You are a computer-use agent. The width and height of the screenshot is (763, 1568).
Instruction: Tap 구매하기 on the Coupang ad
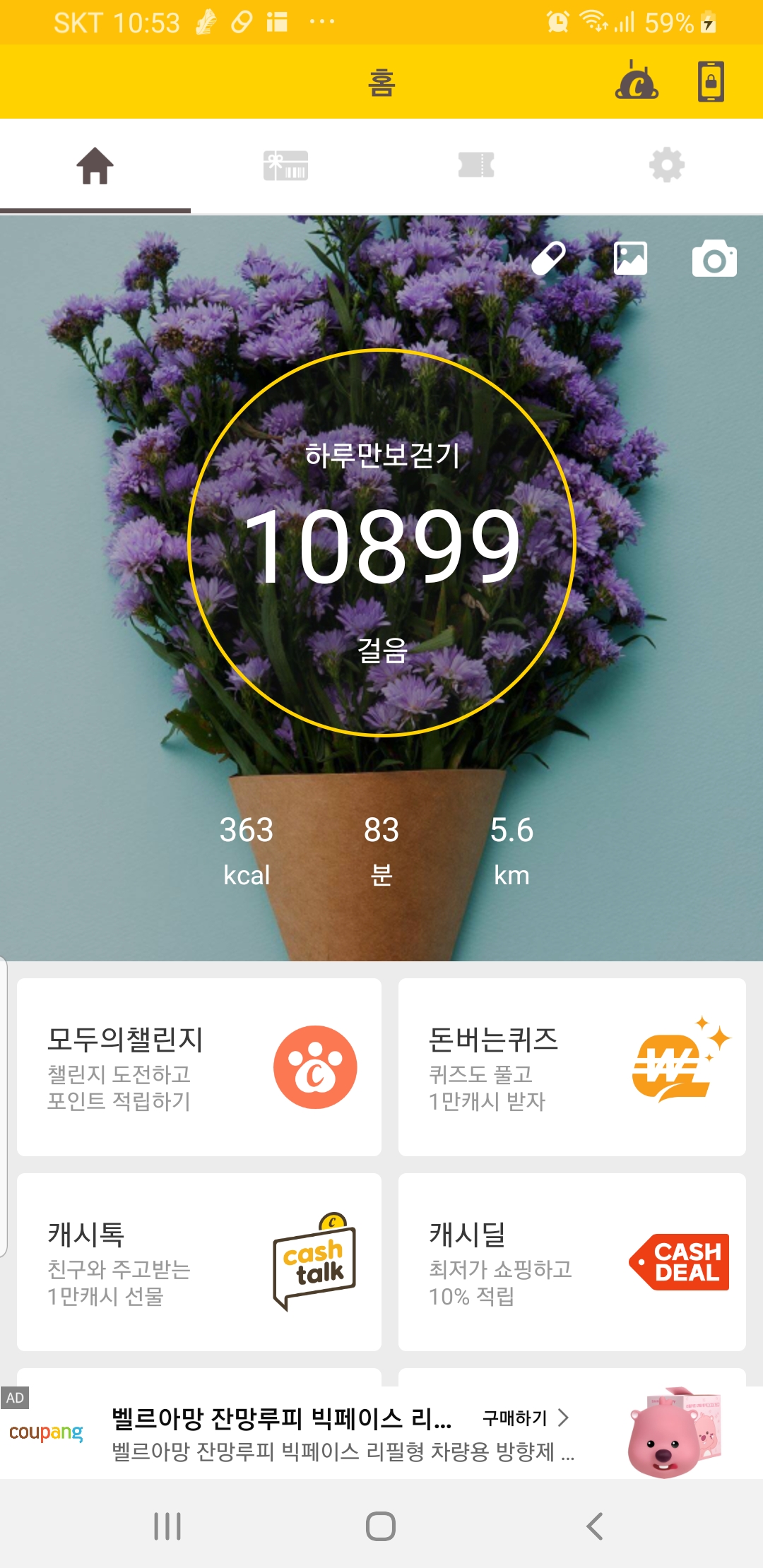(525, 1418)
